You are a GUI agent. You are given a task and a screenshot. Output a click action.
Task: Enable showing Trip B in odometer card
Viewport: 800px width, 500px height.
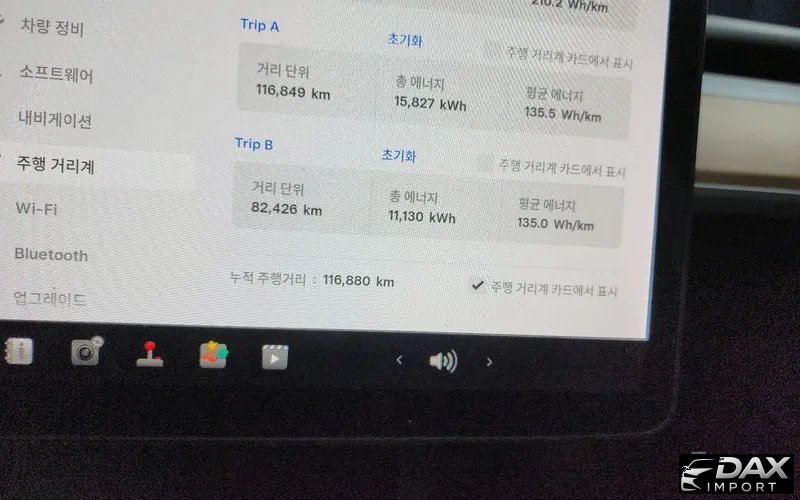[x=487, y=165]
